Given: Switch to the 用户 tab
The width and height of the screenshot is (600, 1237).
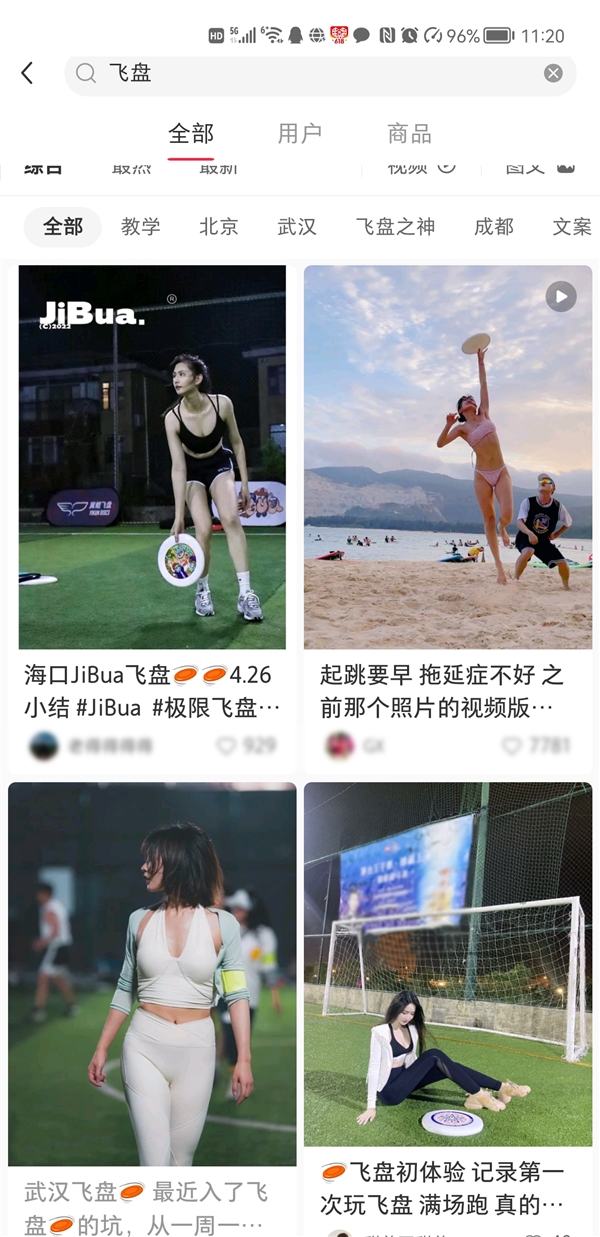Looking at the screenshot, I should (299, 134).
